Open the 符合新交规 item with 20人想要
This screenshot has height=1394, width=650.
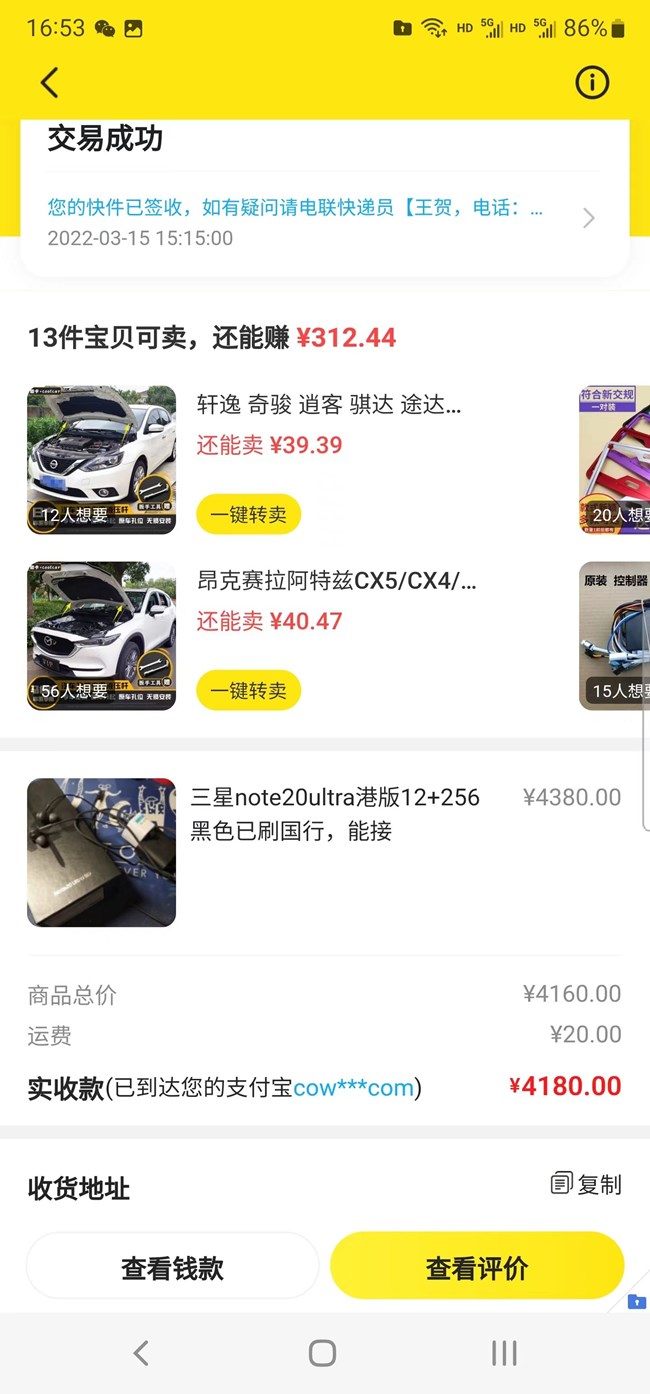click(x=615, y=460)
